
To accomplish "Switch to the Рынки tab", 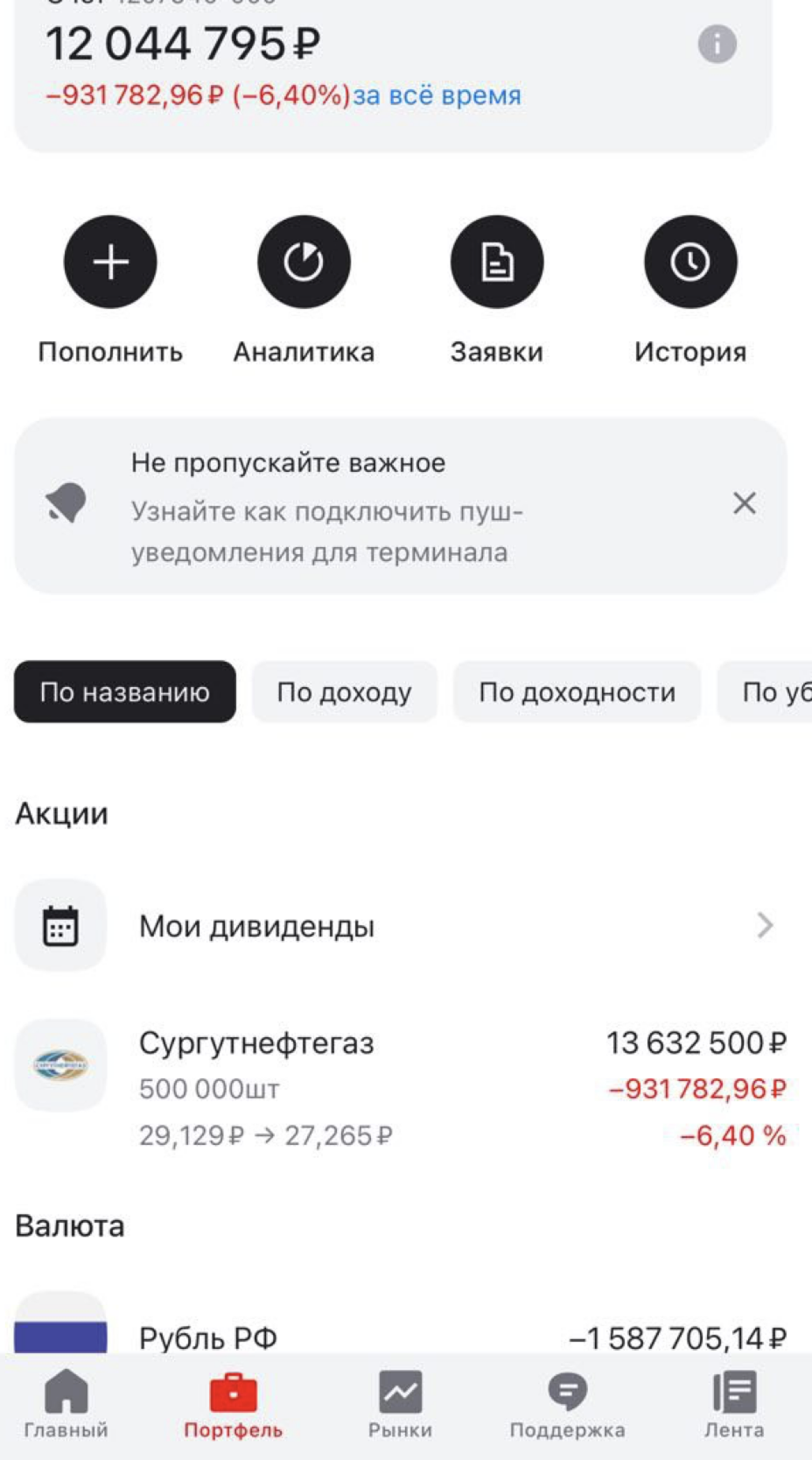I will pyautogui.click(x=400, y=1405).
